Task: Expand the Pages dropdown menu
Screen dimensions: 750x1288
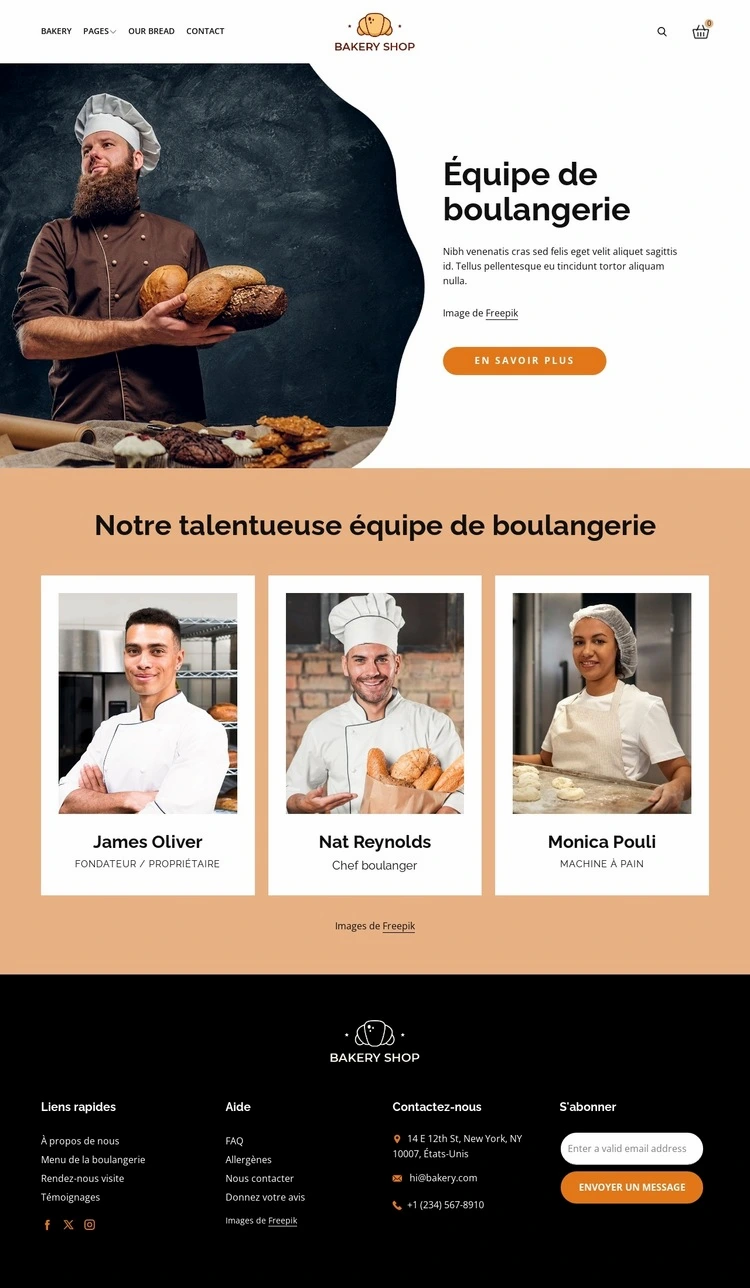Action: pyautogui.click(x=99, y=31)
